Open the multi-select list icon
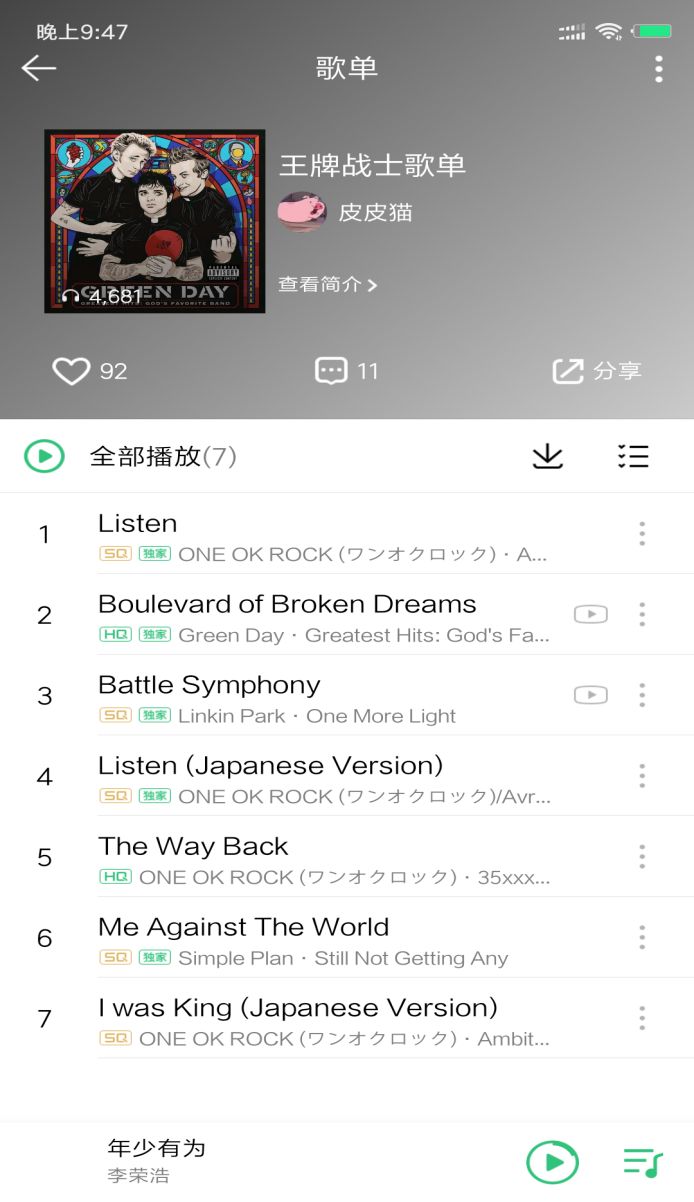694x1202 pixels. click(x=633, y=457)
